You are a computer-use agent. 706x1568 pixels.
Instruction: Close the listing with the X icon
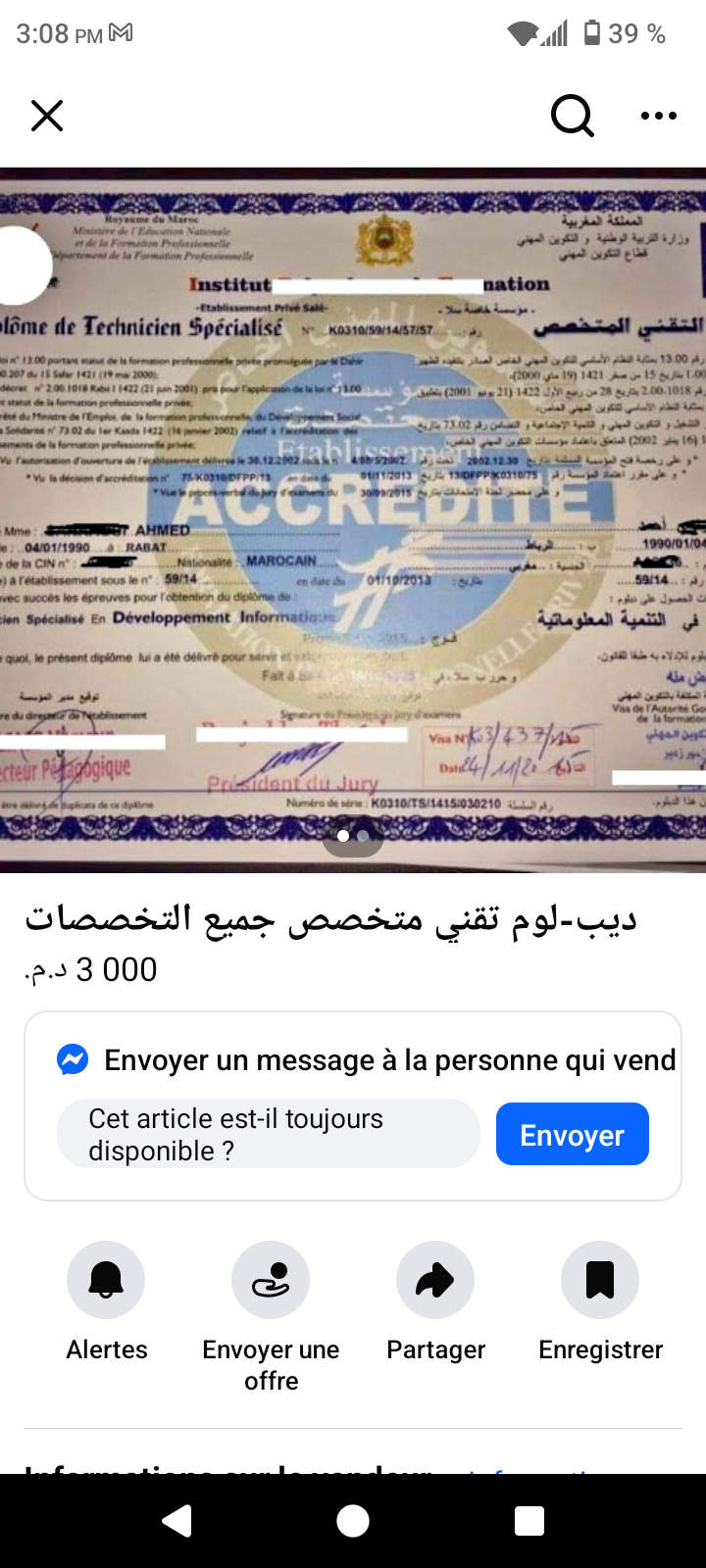[47, 116]
